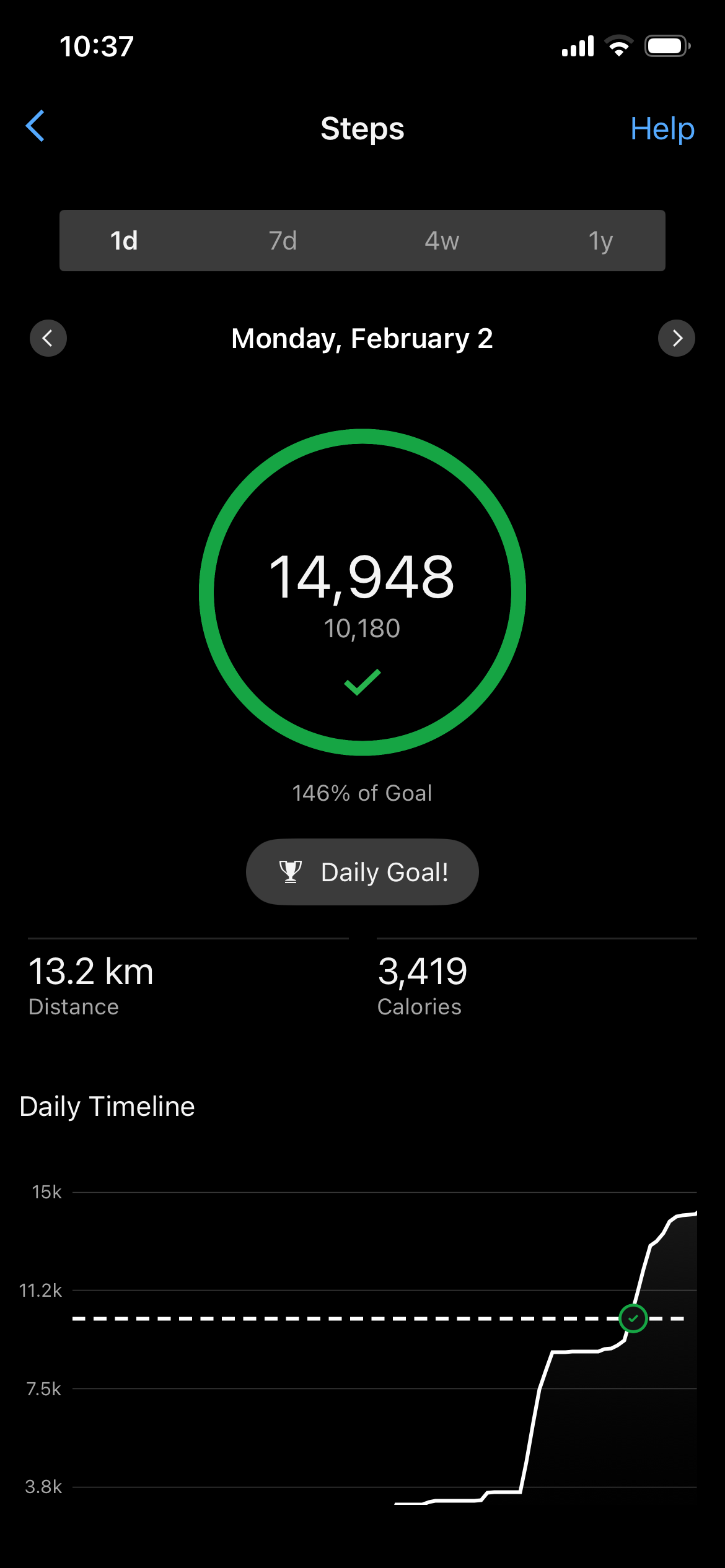Select the 1d range tab
This screenshot has height=1568, width=725.
pos(124,241)
